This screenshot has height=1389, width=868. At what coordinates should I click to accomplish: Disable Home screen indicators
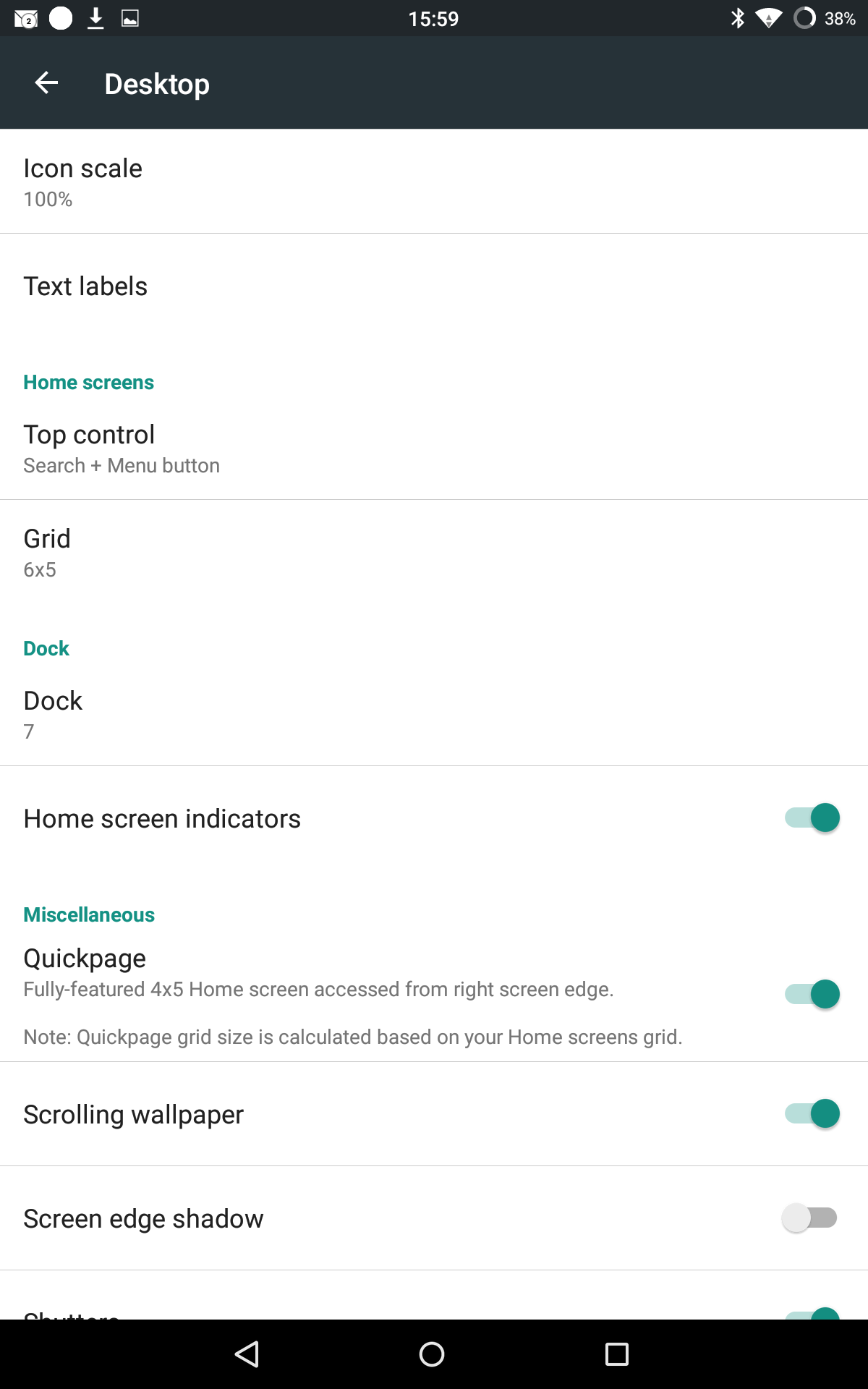[x=812, y=818]
